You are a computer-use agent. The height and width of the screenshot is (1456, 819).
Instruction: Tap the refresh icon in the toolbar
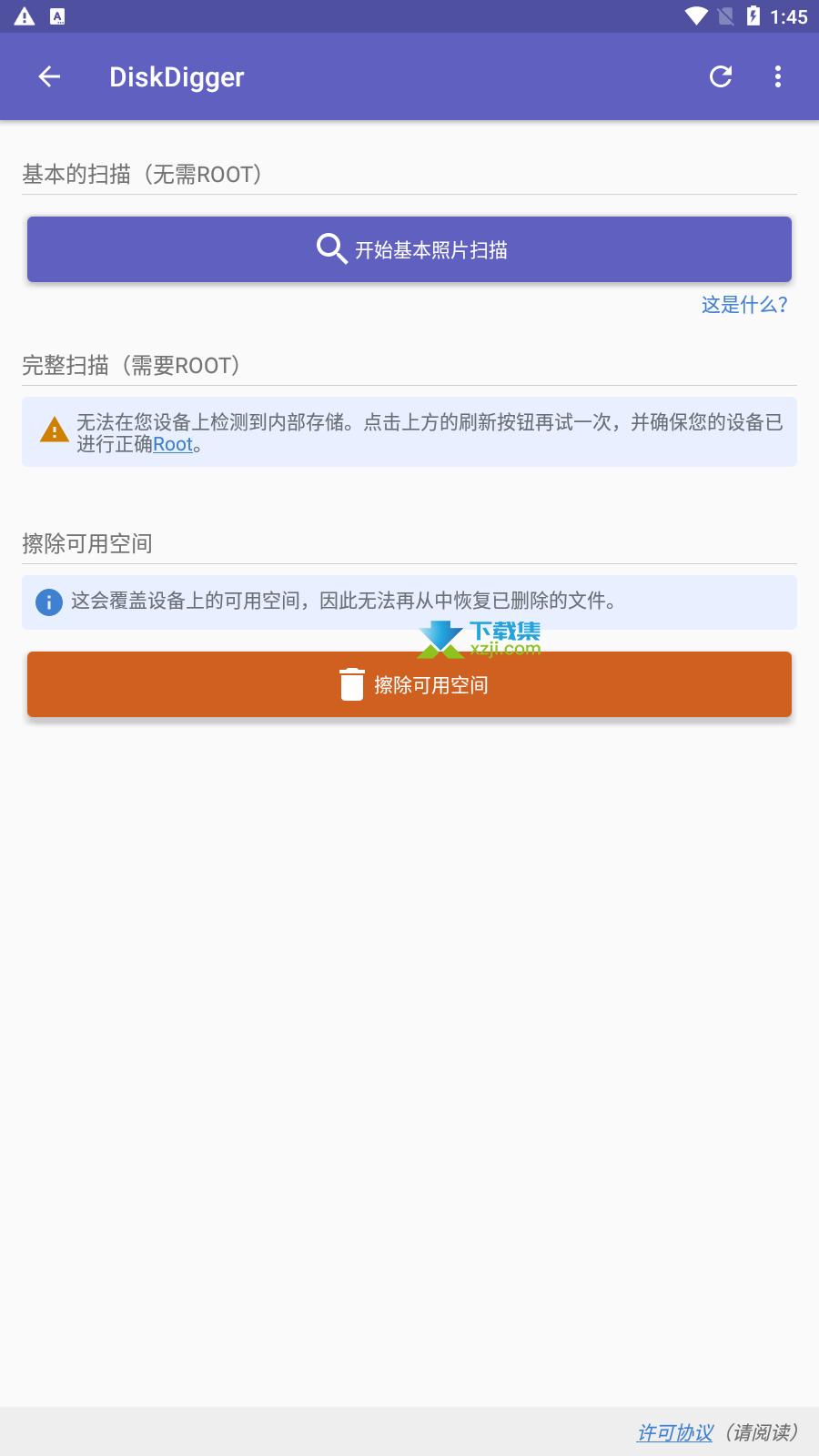click(x=721, y=77)
